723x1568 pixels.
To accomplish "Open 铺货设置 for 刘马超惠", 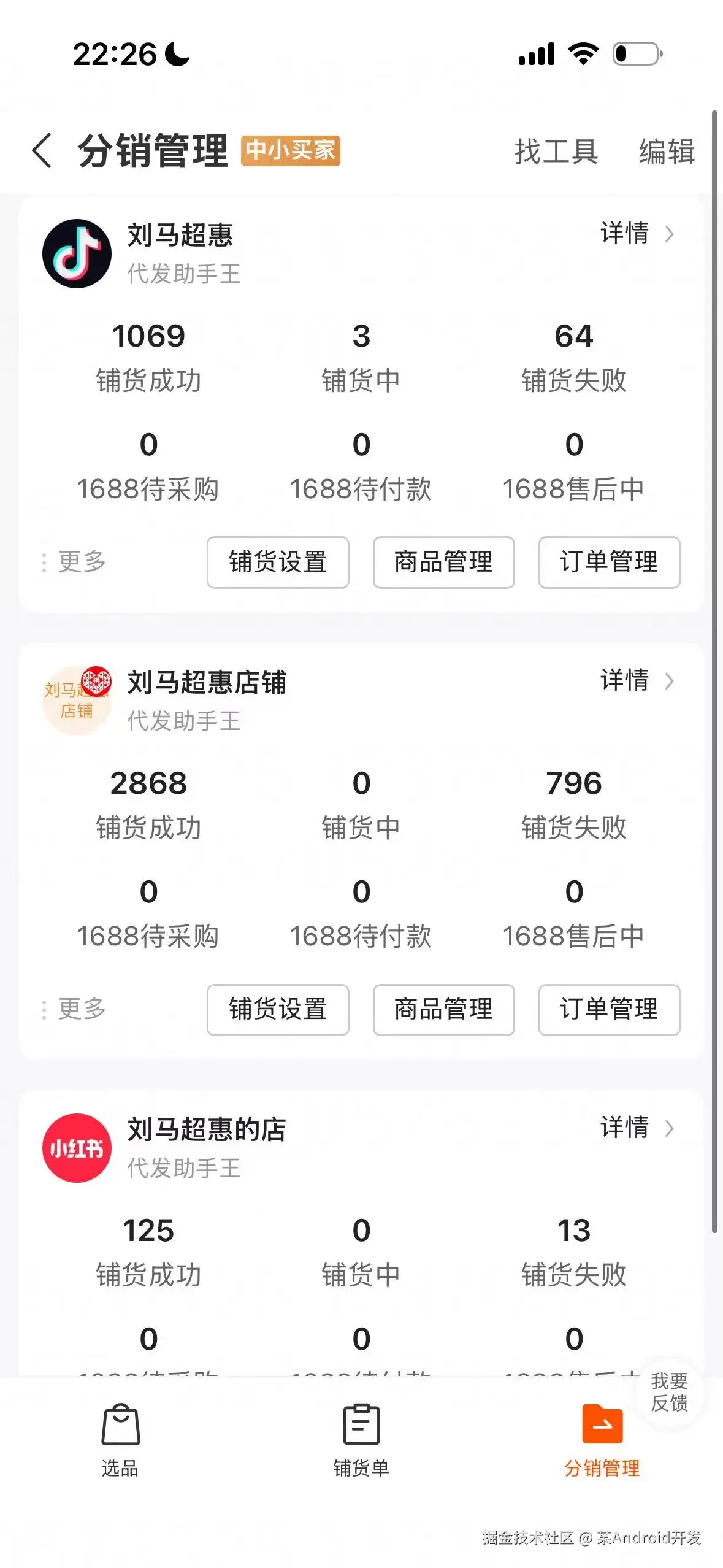I will pyautogui.click(x=278, y=563).
